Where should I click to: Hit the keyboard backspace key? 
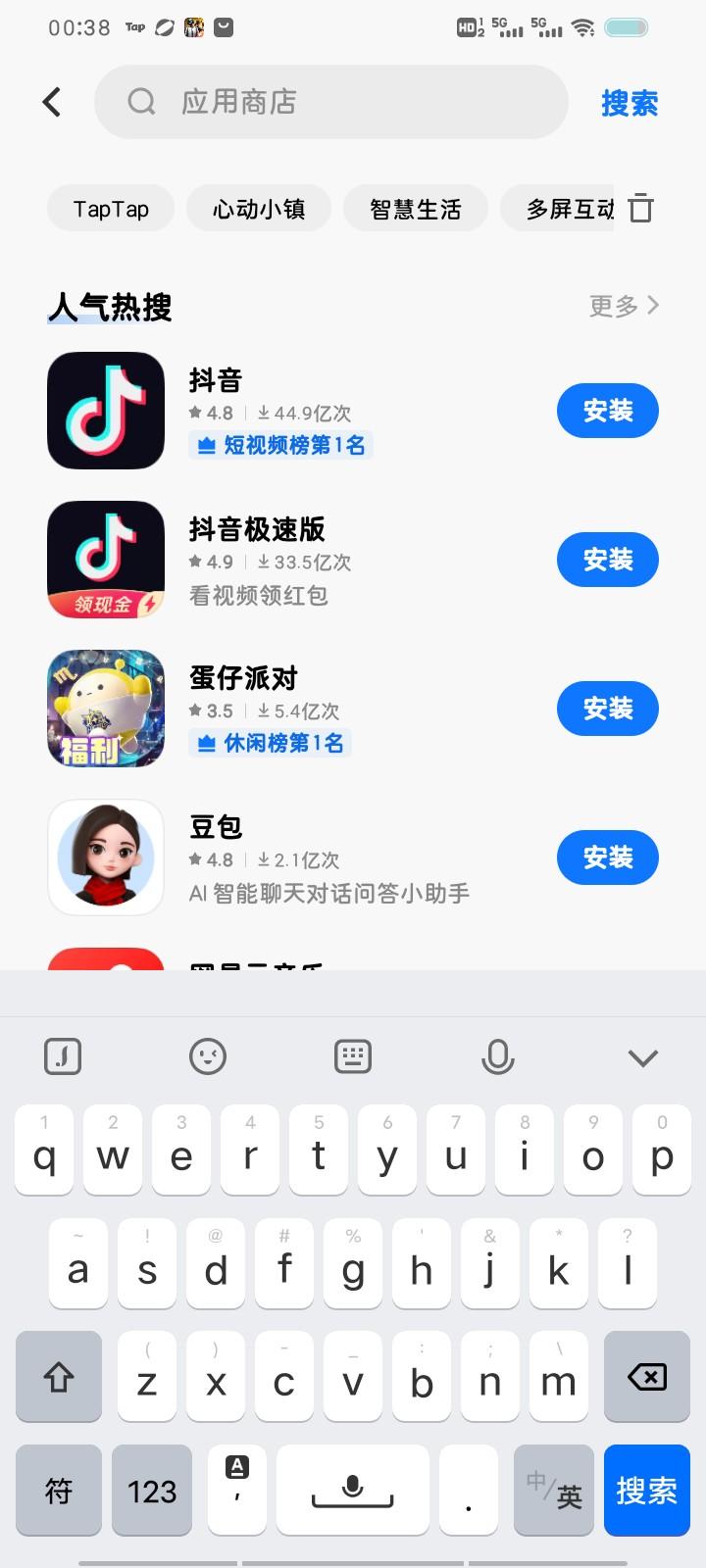tap(646, 1377)
